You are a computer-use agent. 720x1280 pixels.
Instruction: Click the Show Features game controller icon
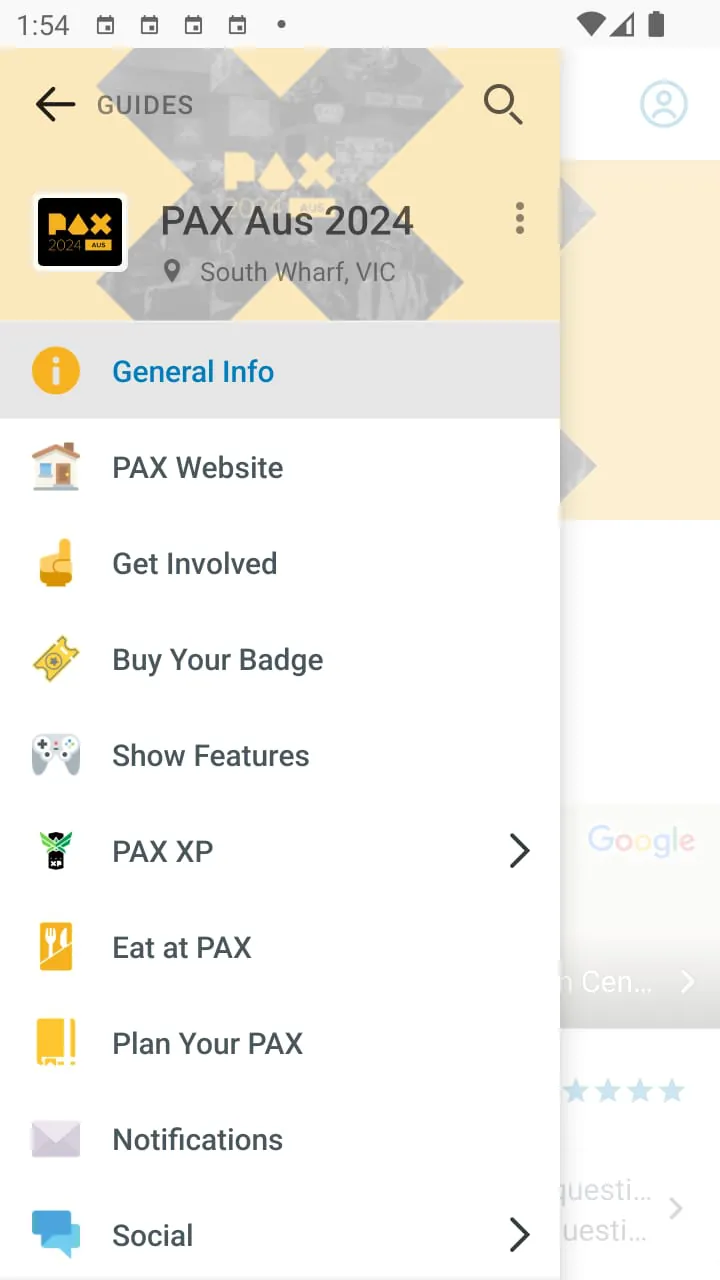coord(56,755)
